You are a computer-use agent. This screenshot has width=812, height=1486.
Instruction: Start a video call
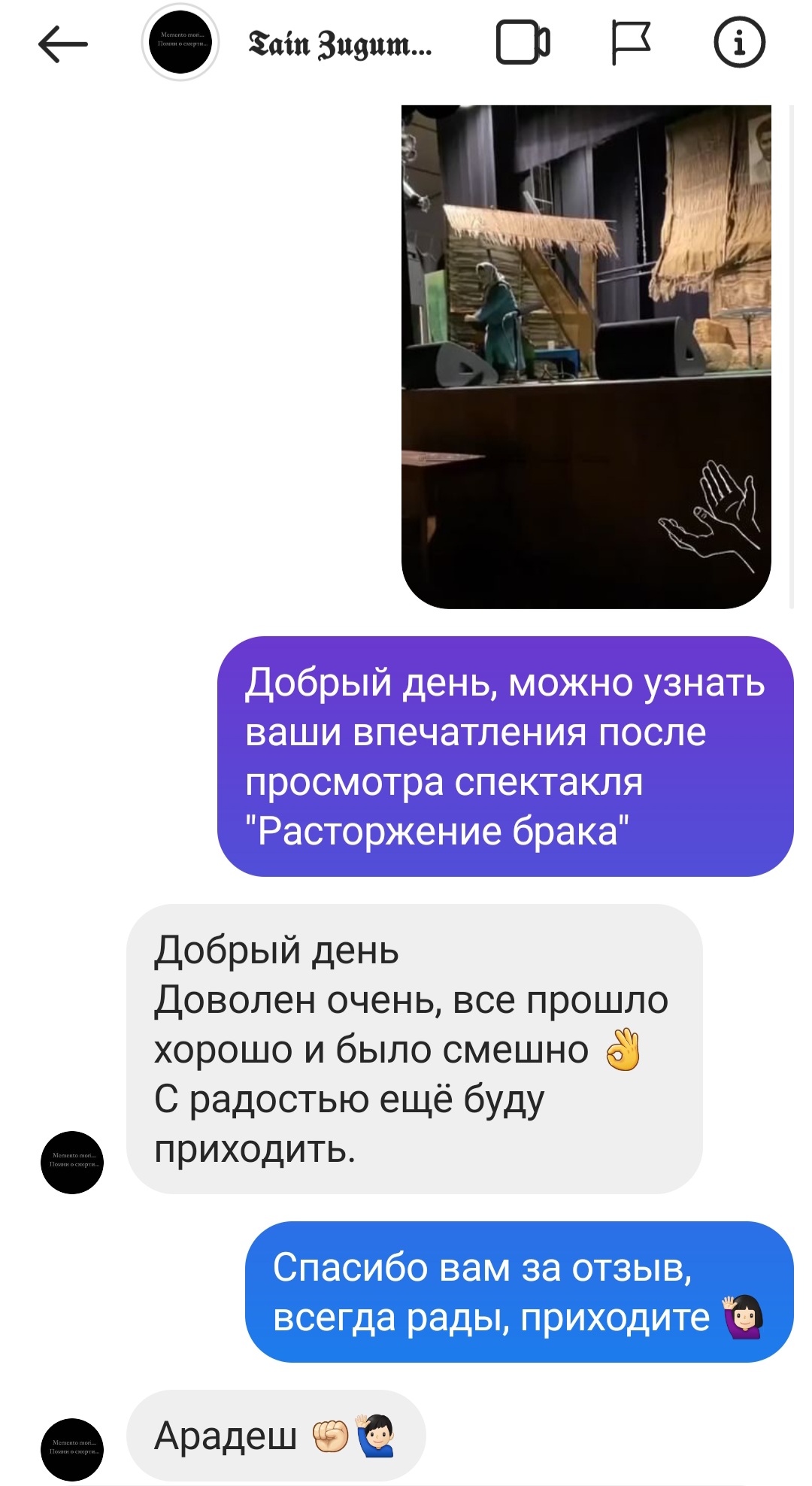point(523,43)
